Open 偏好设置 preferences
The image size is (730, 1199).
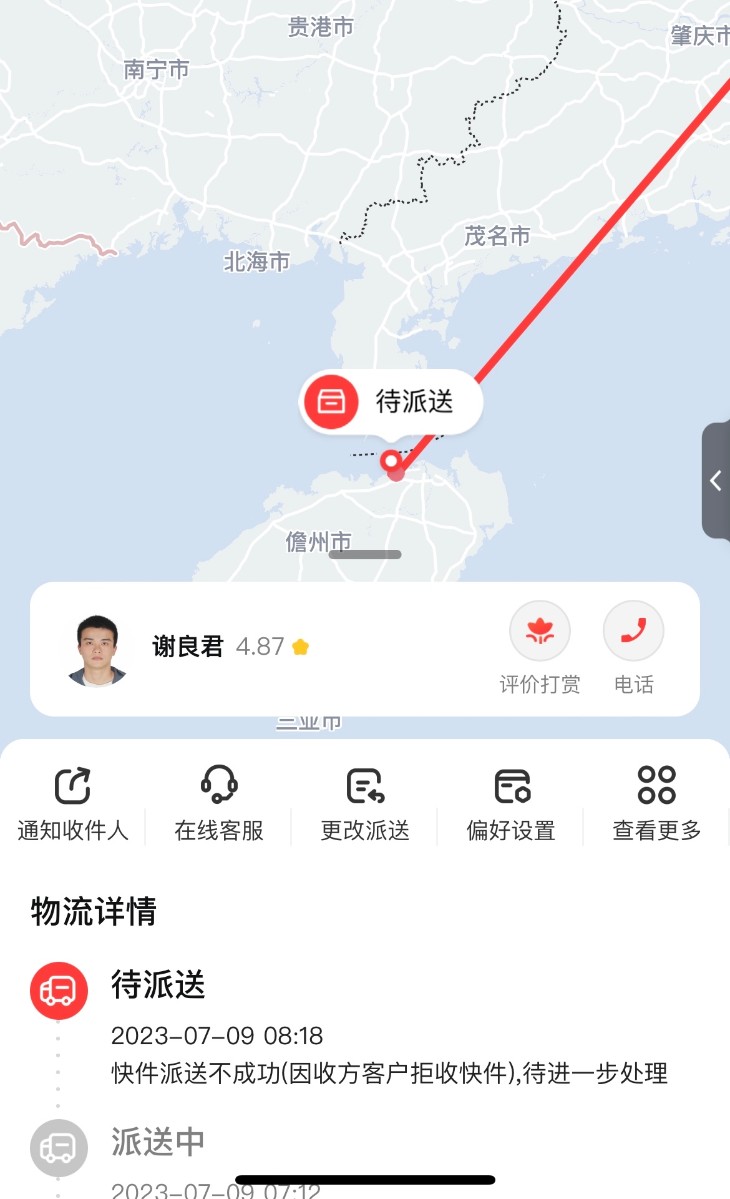[511, 804]
